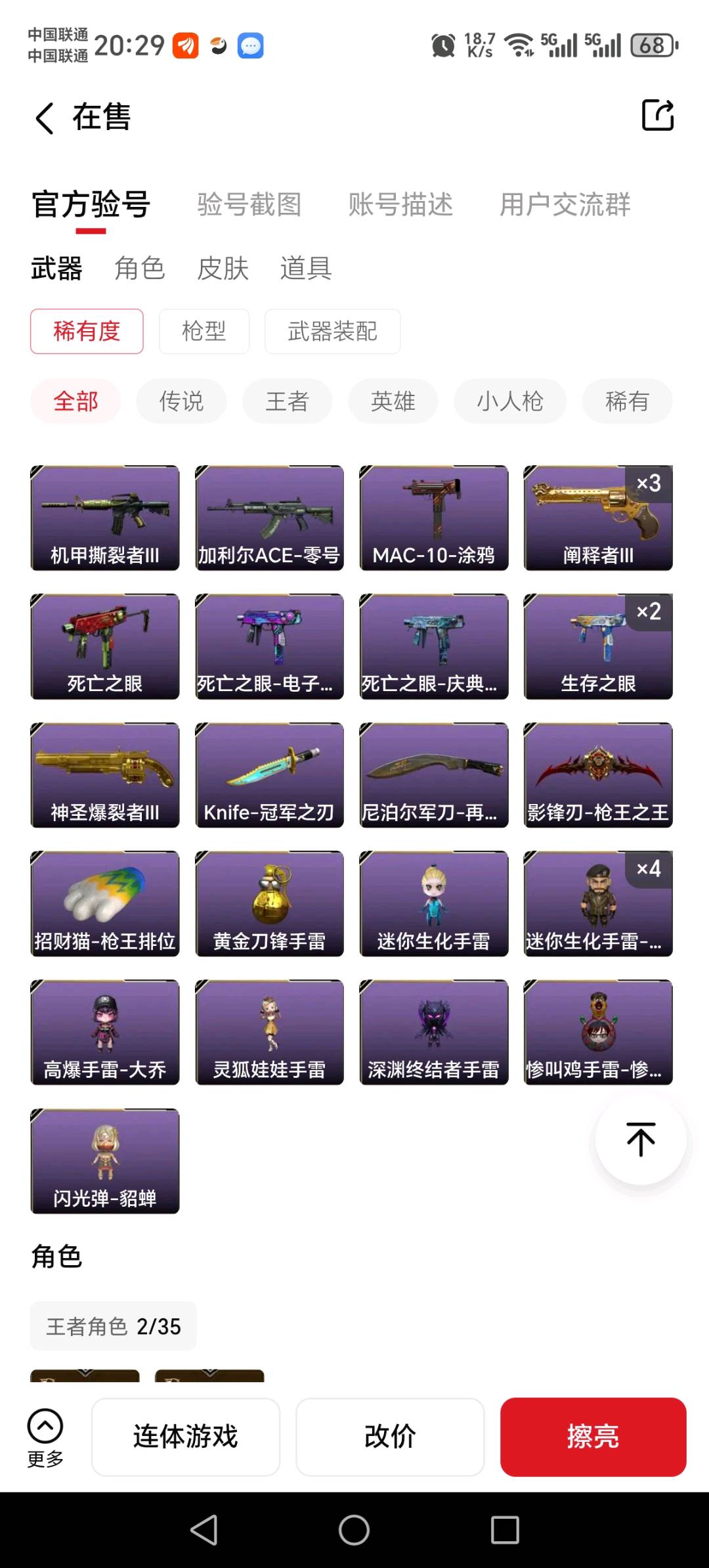Select the 角色 category

[x=139, y=268]
